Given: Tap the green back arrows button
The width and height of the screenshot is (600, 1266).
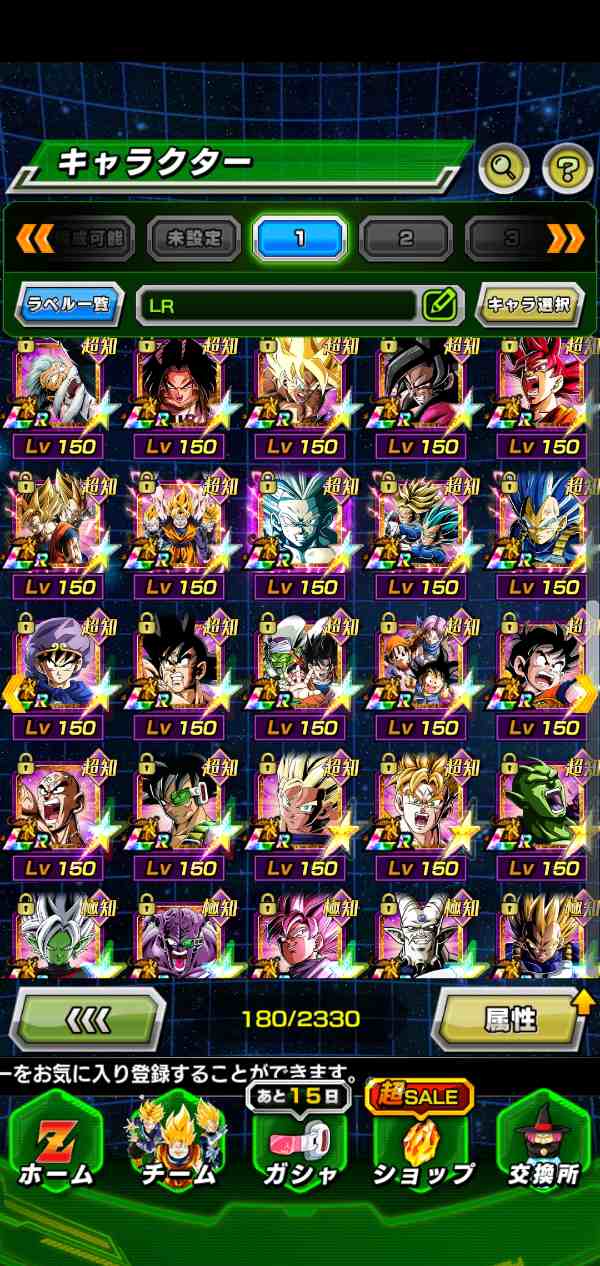Looking at the screenshot, I should point(86,1019).
